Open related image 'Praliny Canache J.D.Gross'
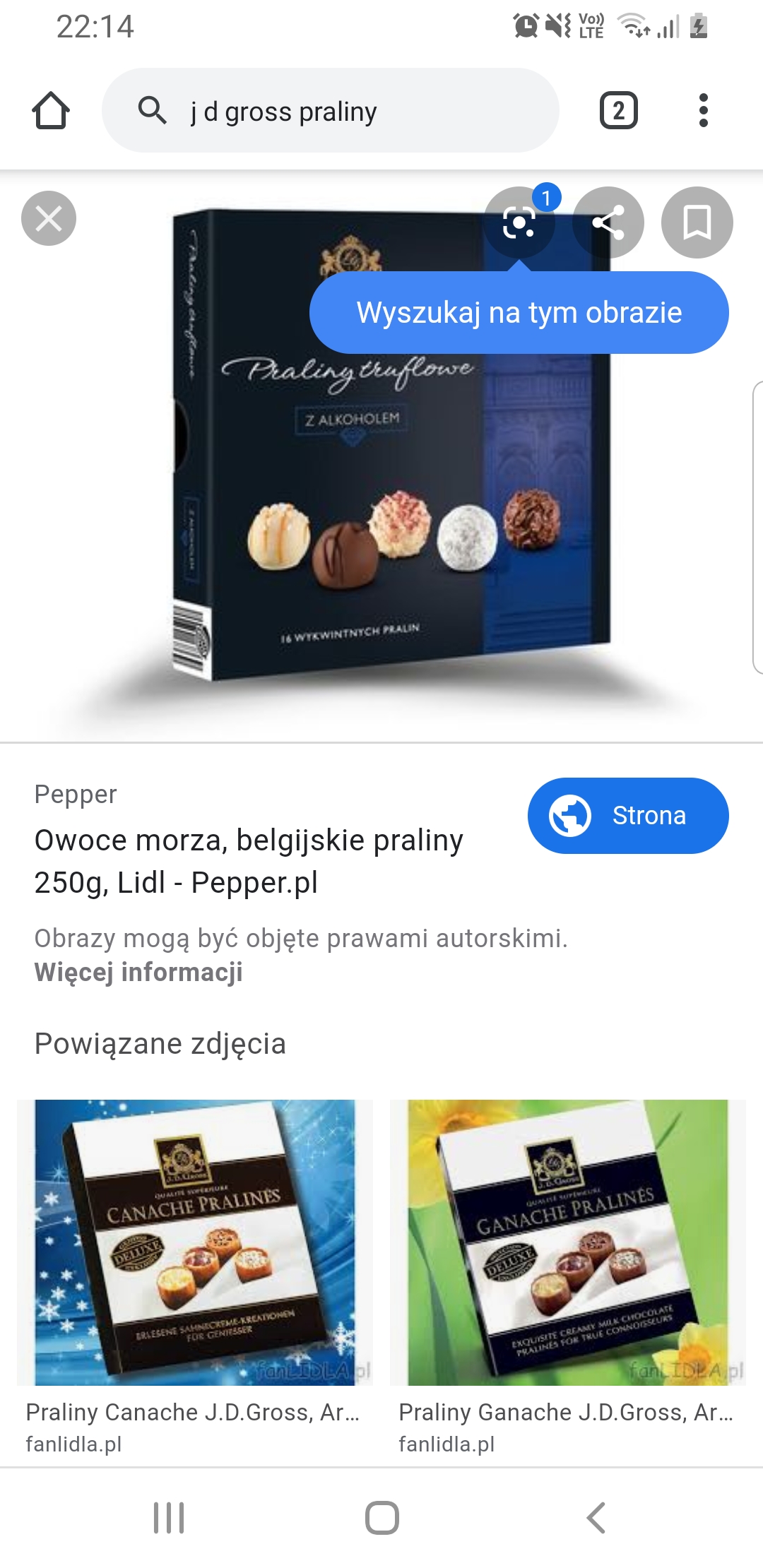 click(x=195, y=1242)
